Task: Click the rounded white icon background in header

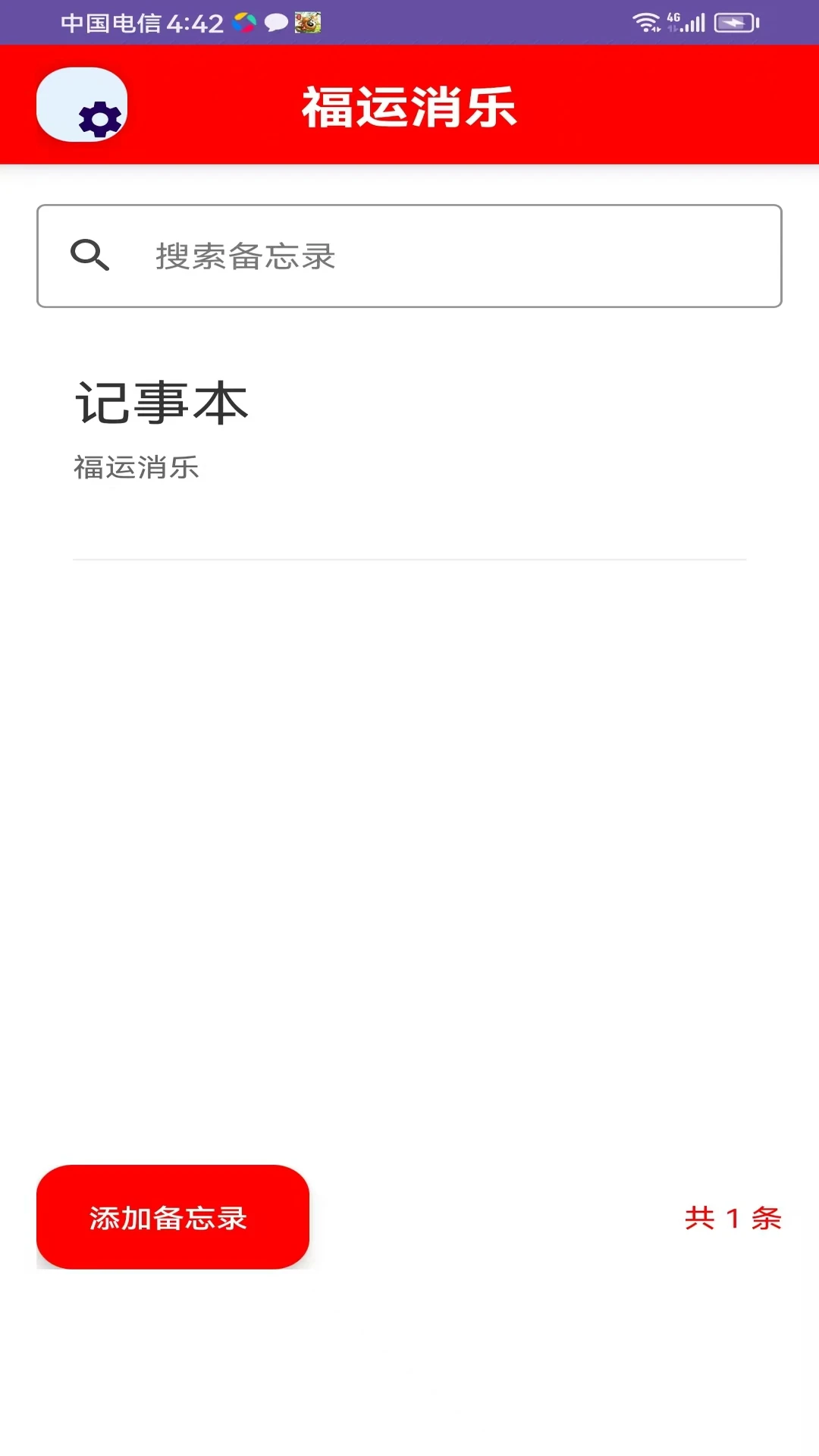Action: tap(82, 104)
